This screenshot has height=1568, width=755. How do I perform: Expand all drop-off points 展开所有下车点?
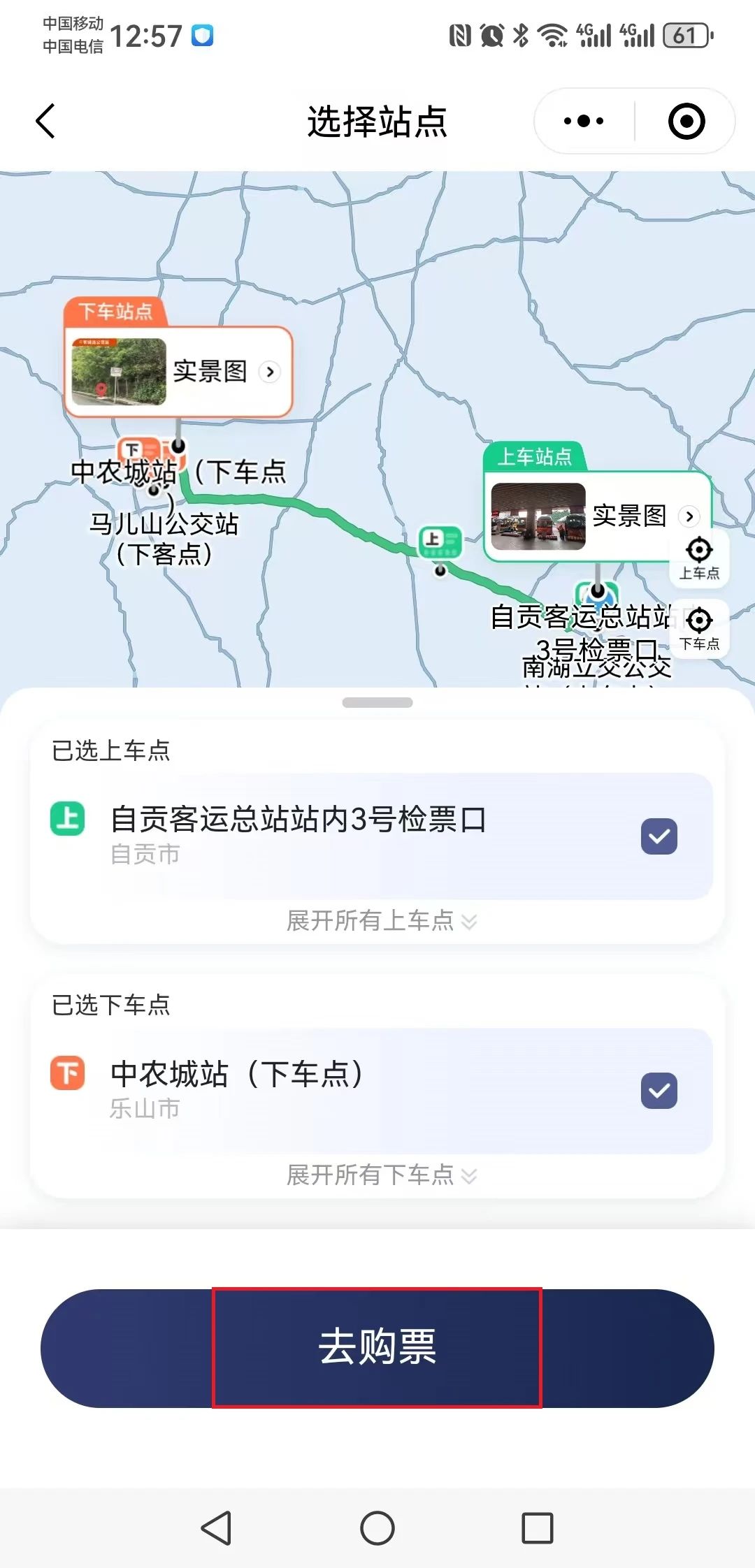tap(380, 1175)
